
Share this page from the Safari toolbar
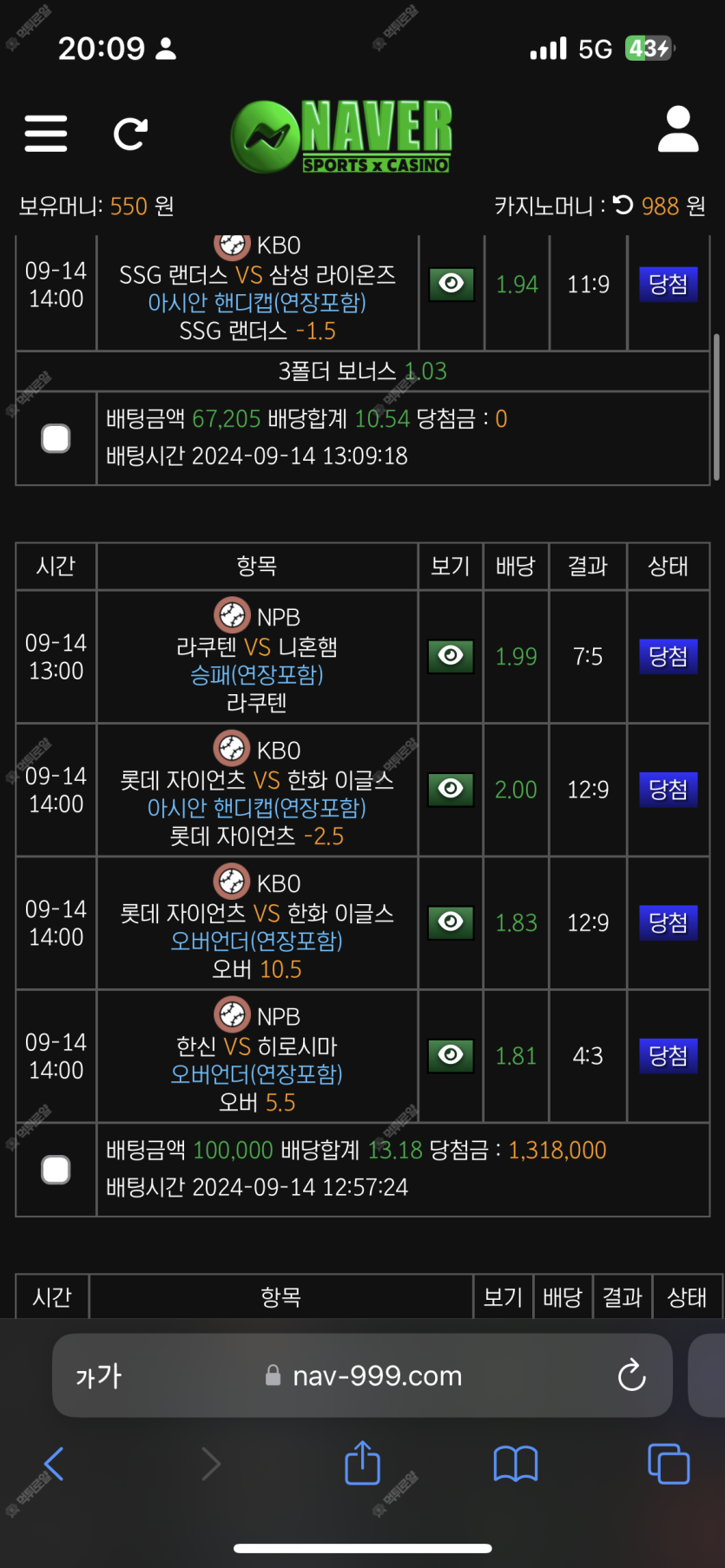pos(363,1462)
